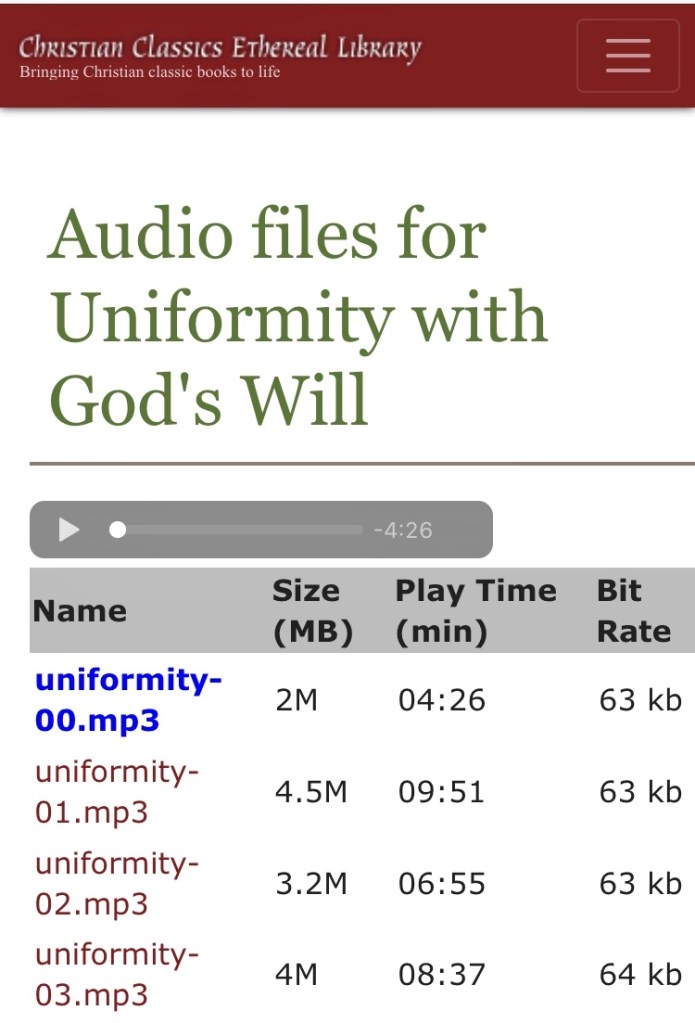The height and width of the screenshot is (1023, 695).
Task: Tap the audio player progress bar
Action: click(240, 530)
